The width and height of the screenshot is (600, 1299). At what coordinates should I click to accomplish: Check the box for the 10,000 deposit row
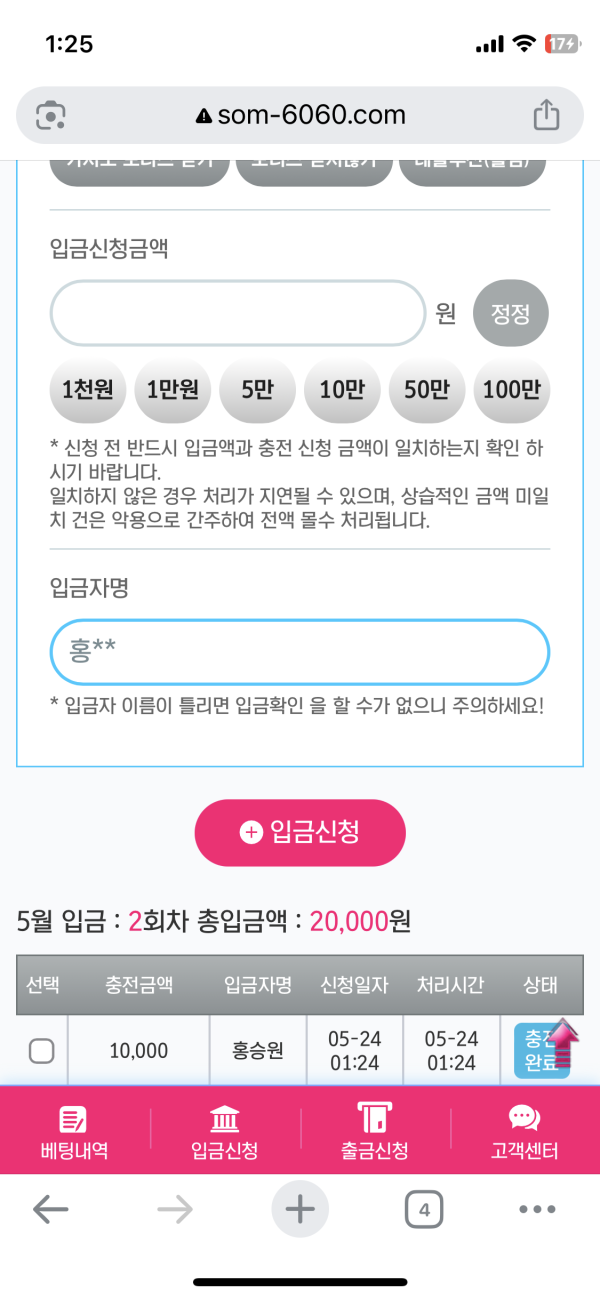tap(42, 1051)
